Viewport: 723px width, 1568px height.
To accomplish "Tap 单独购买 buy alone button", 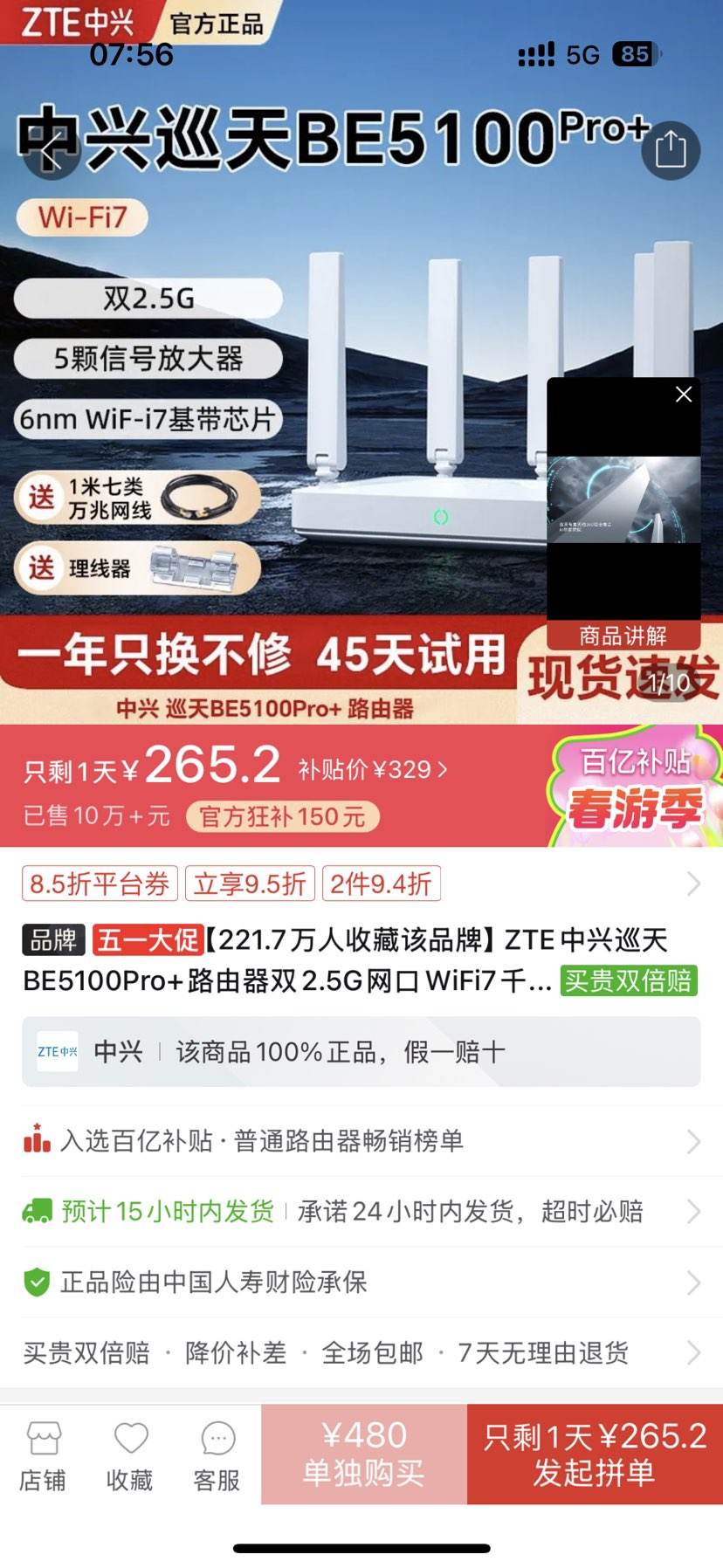I will 363,1454.
